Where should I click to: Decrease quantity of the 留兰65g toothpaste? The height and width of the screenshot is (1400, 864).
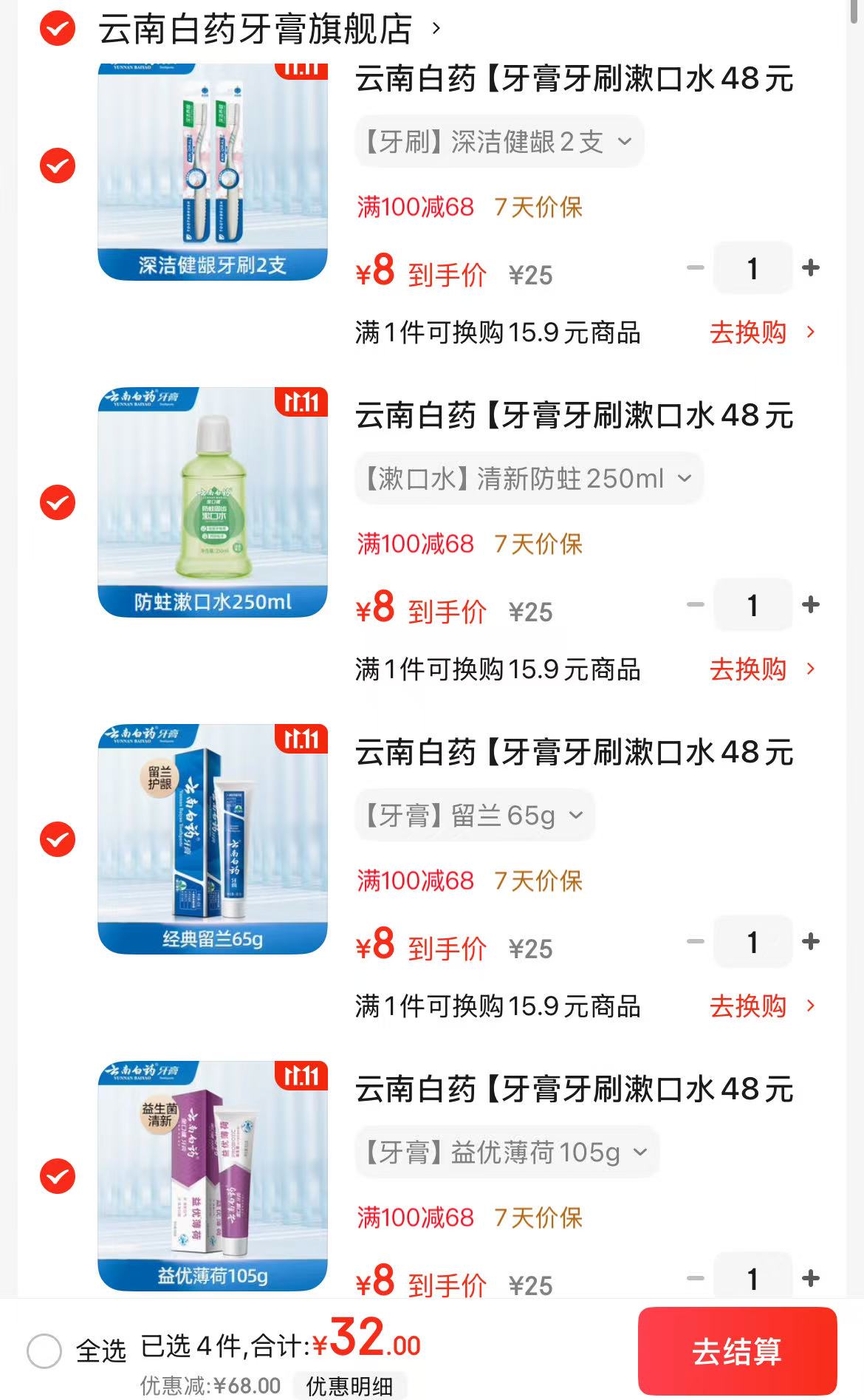click(695, 941)
